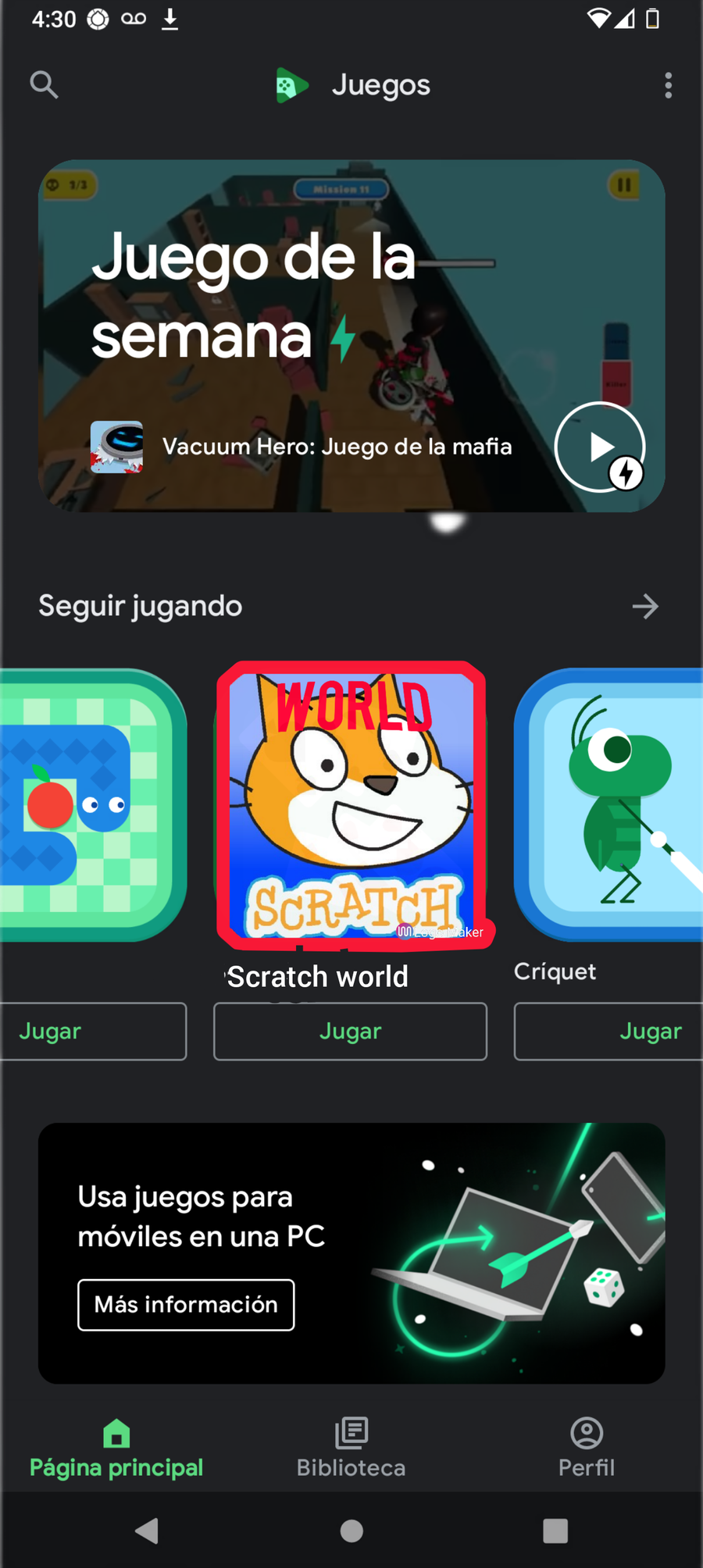Expand the Seguir jugando section arrow
Screen dimensions: 703x1568
(645, 606)
